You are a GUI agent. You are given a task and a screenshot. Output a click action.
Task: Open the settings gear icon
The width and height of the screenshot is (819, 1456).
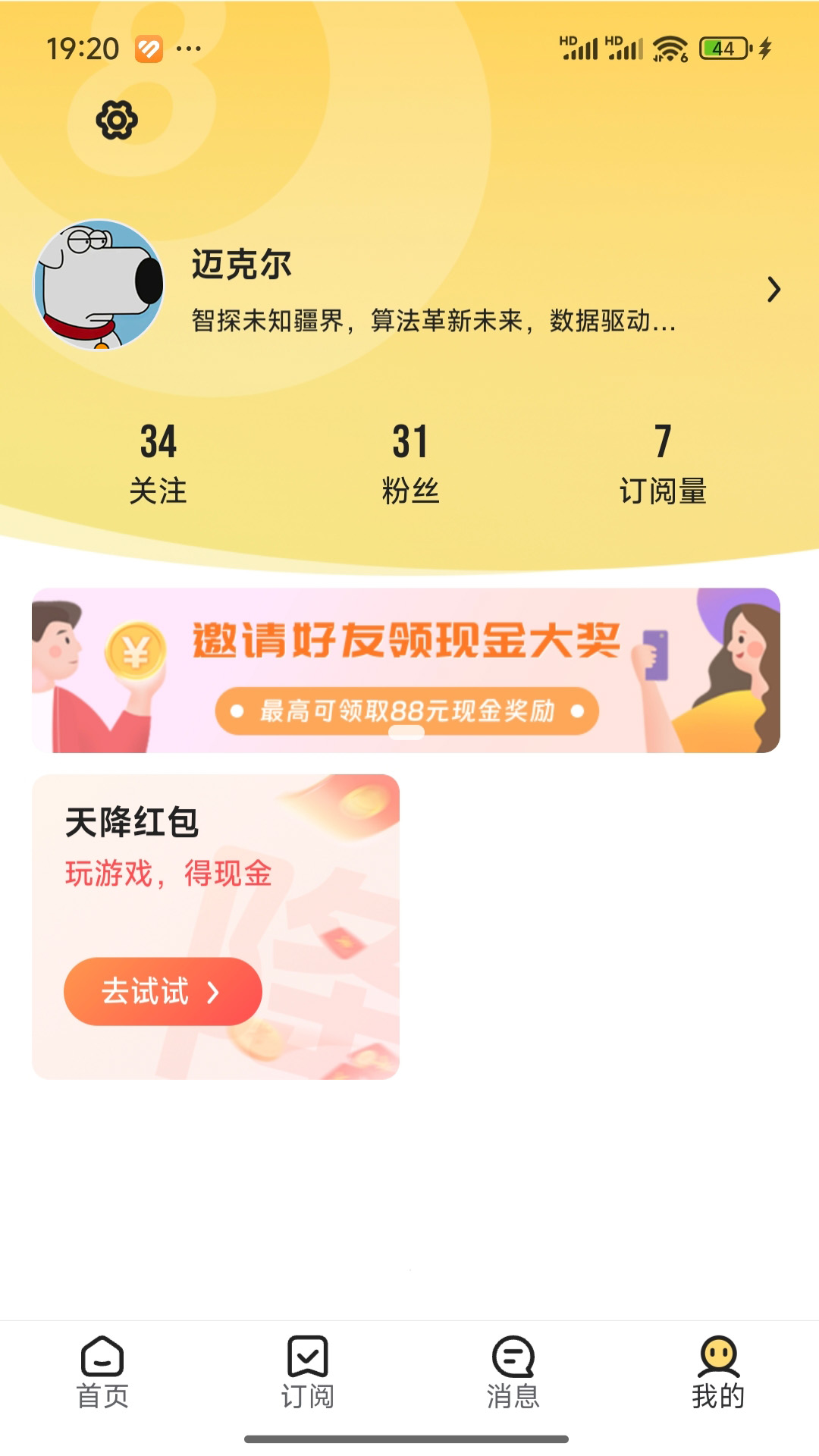point(118,118)
